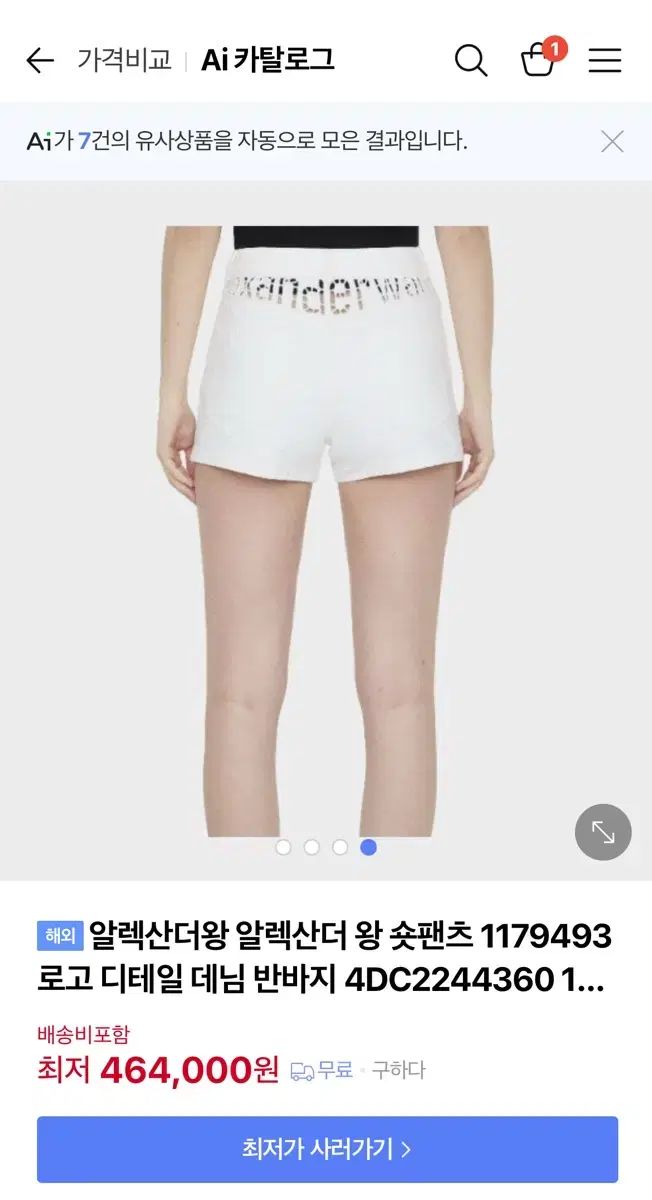Tap the 최저가 사러가기 button
652x1200 pixels.
[327, 1149]
